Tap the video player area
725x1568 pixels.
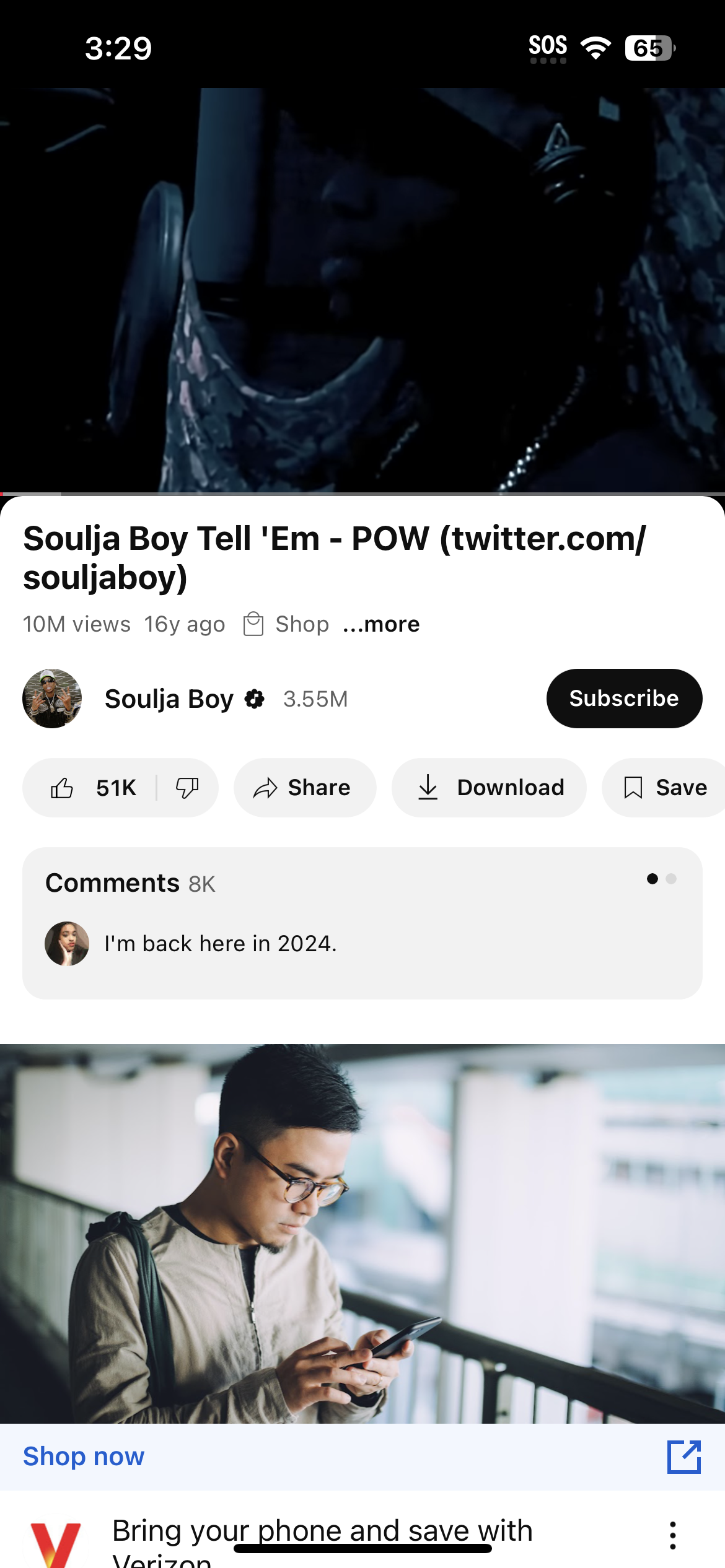(x=362, y=290)
